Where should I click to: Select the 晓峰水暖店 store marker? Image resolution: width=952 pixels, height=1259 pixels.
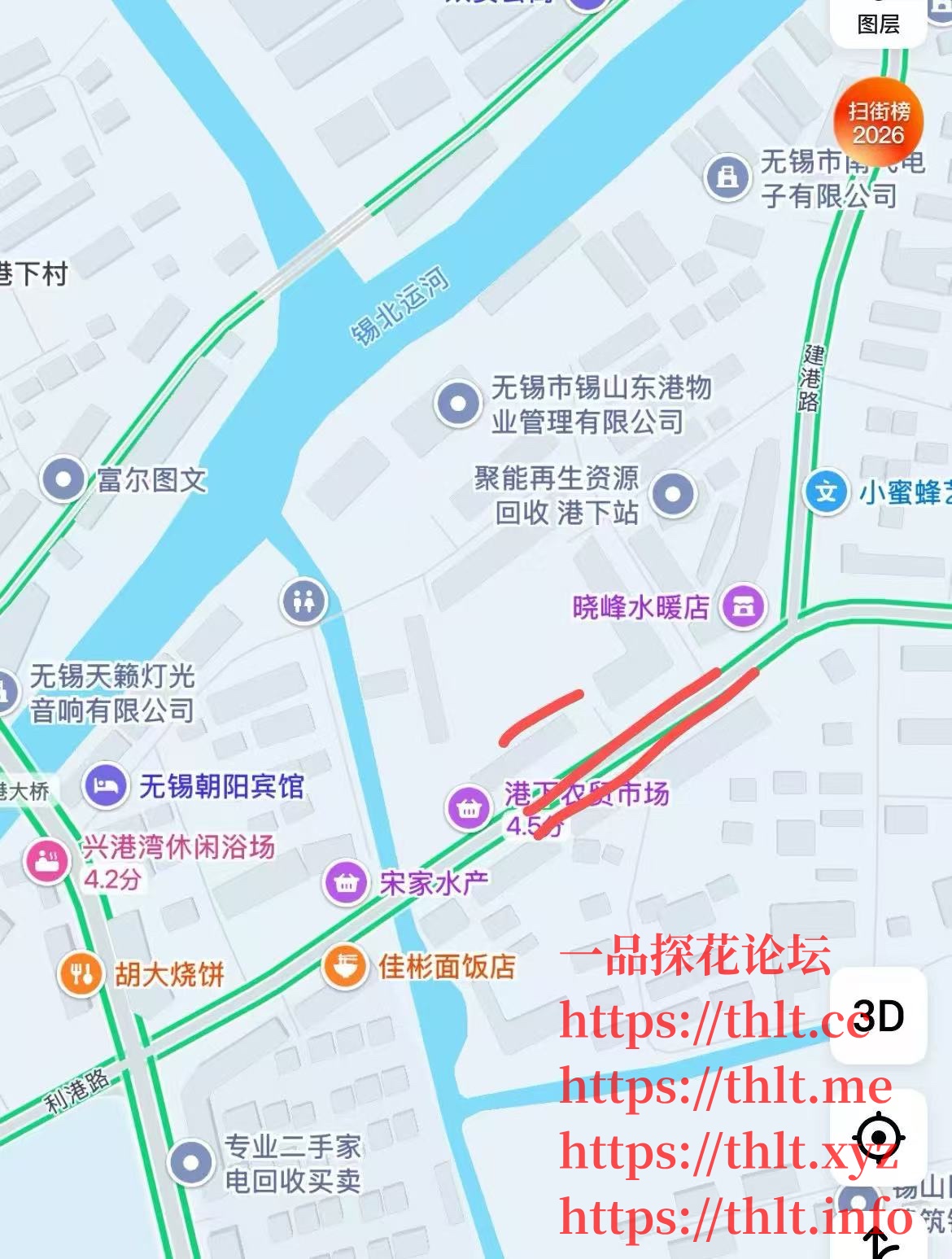[x=743, y=606]
